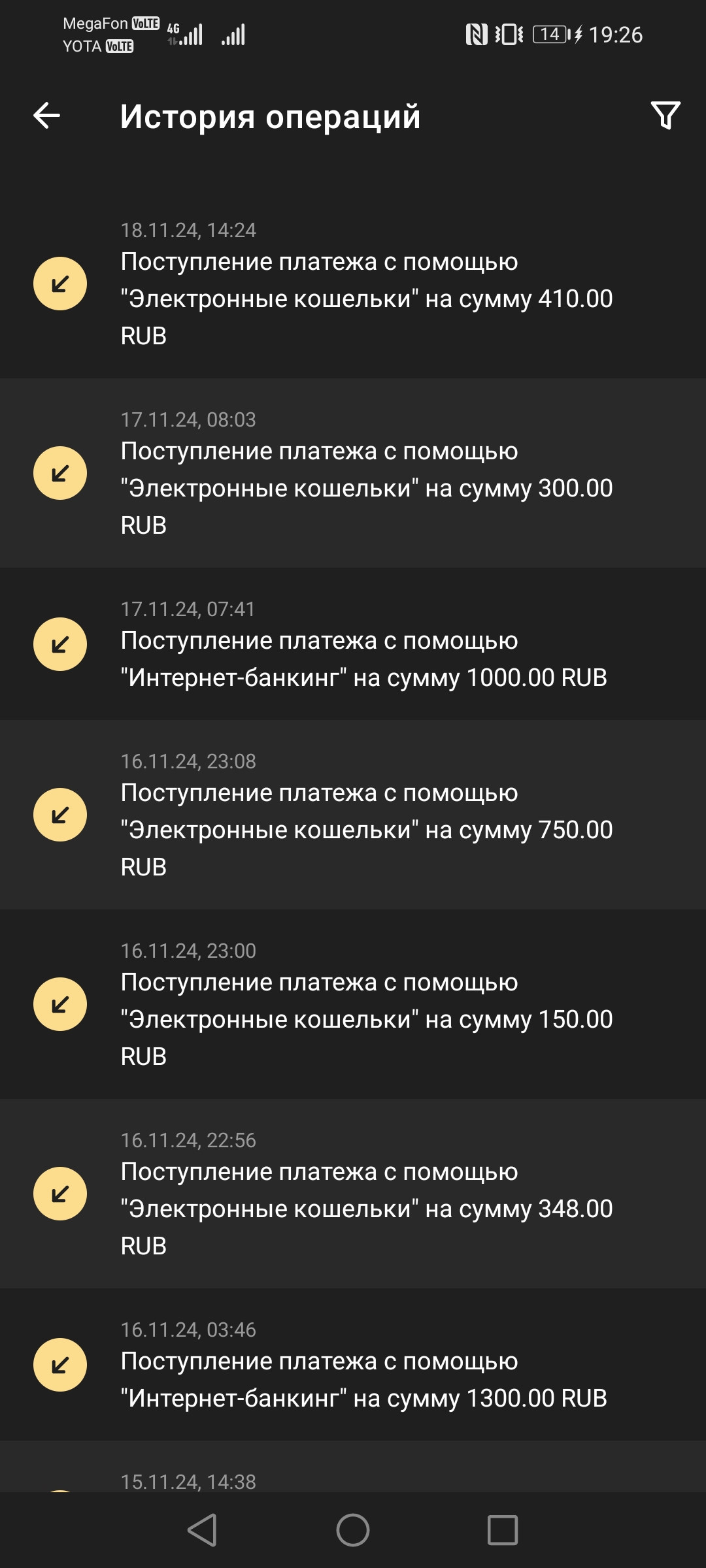Open the operations filter funnel
This screenshot has width=706, height=1568.
[x=665, y=116]
